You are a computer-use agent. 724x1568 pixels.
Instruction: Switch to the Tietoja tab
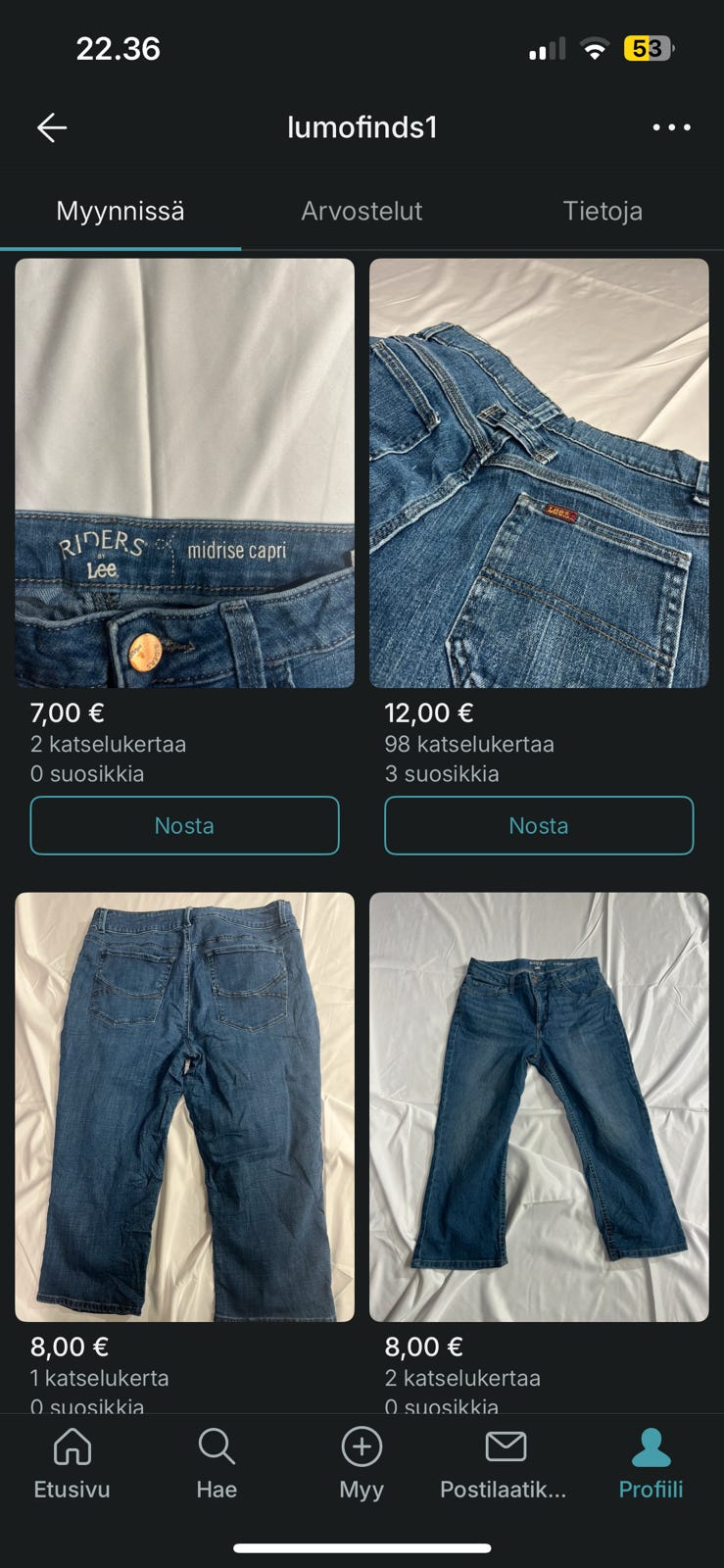pyautogui.click(x=603, y=211)
